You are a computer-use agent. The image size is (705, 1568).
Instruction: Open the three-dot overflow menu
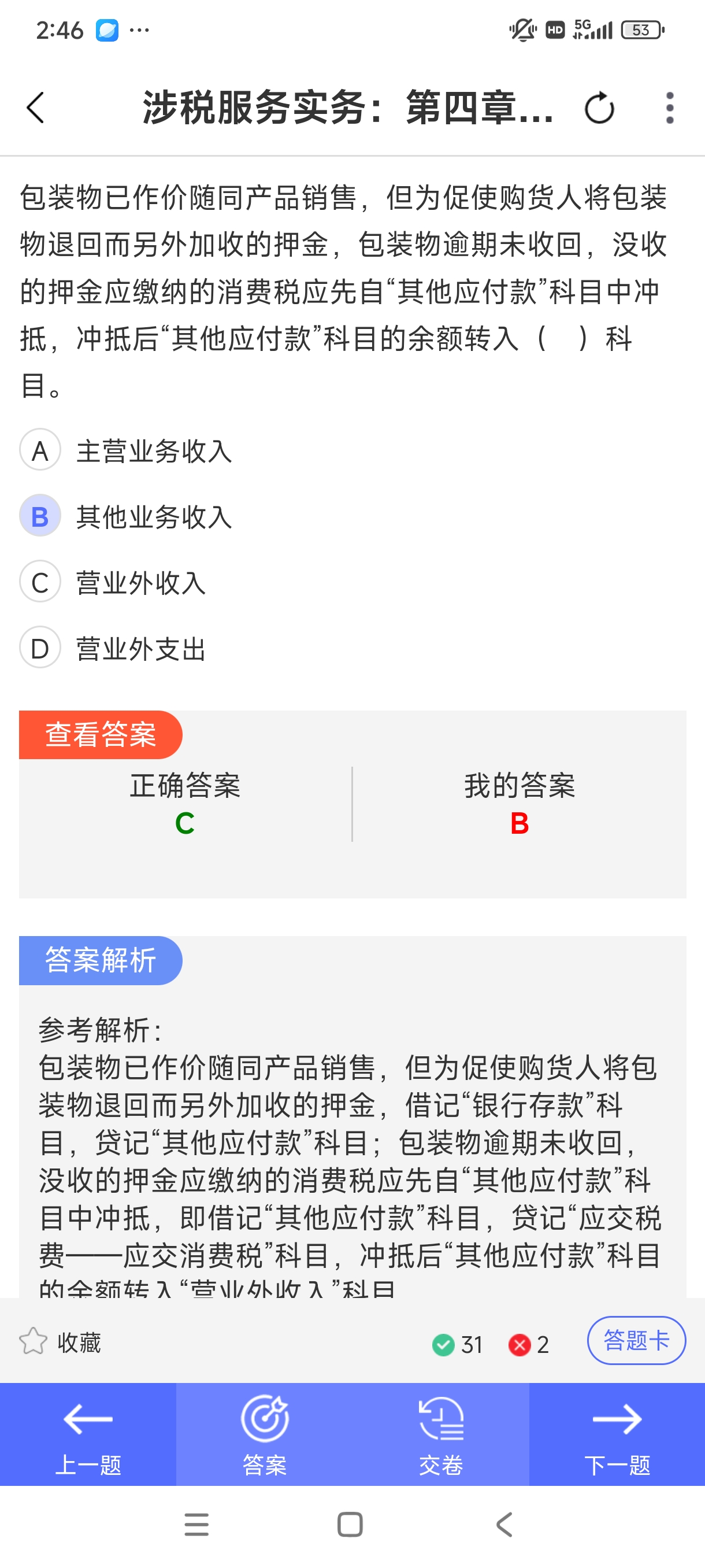point(670,108)
